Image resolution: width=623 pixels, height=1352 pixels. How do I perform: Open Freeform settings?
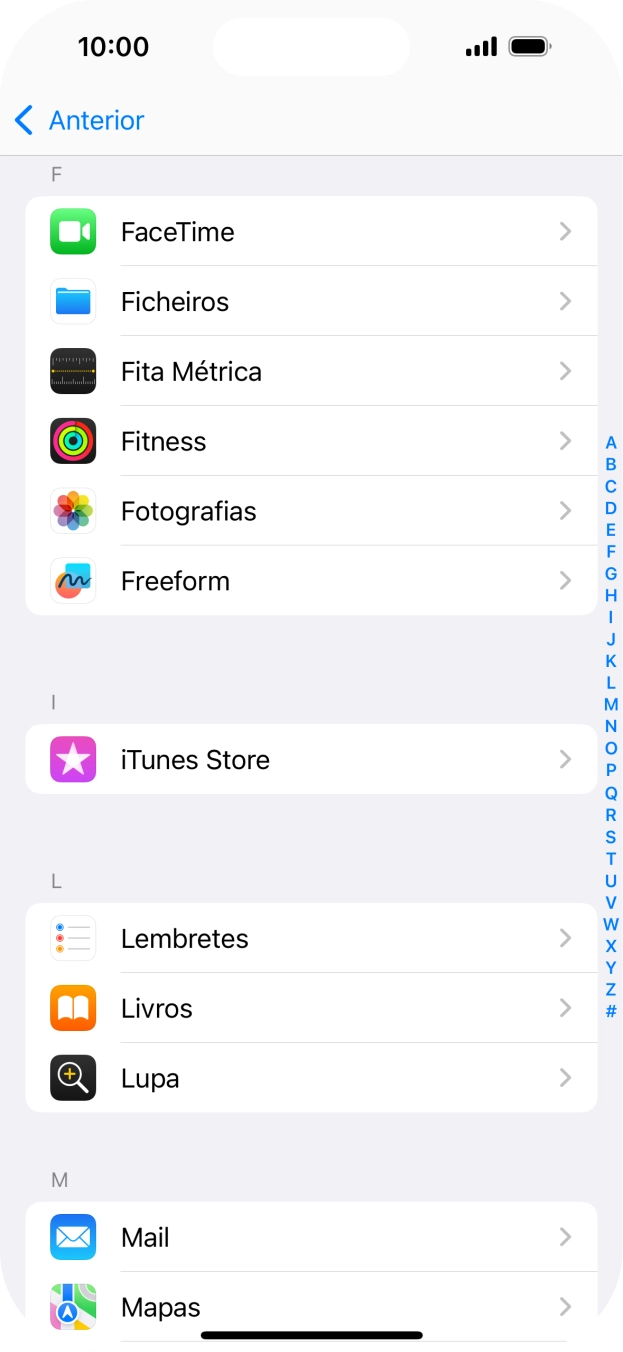pyautogui.click(x=311, y=581)
